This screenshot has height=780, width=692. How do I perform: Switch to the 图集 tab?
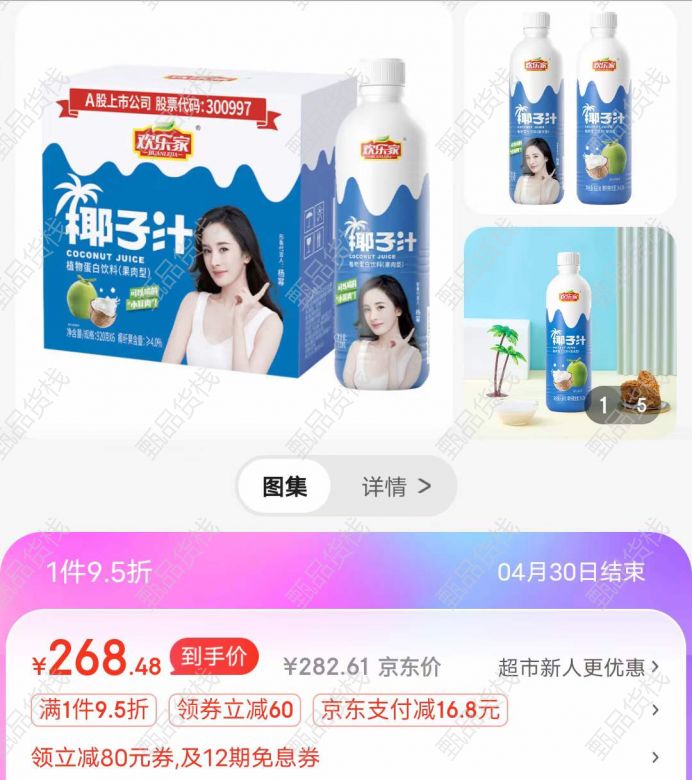coord(284,487)
